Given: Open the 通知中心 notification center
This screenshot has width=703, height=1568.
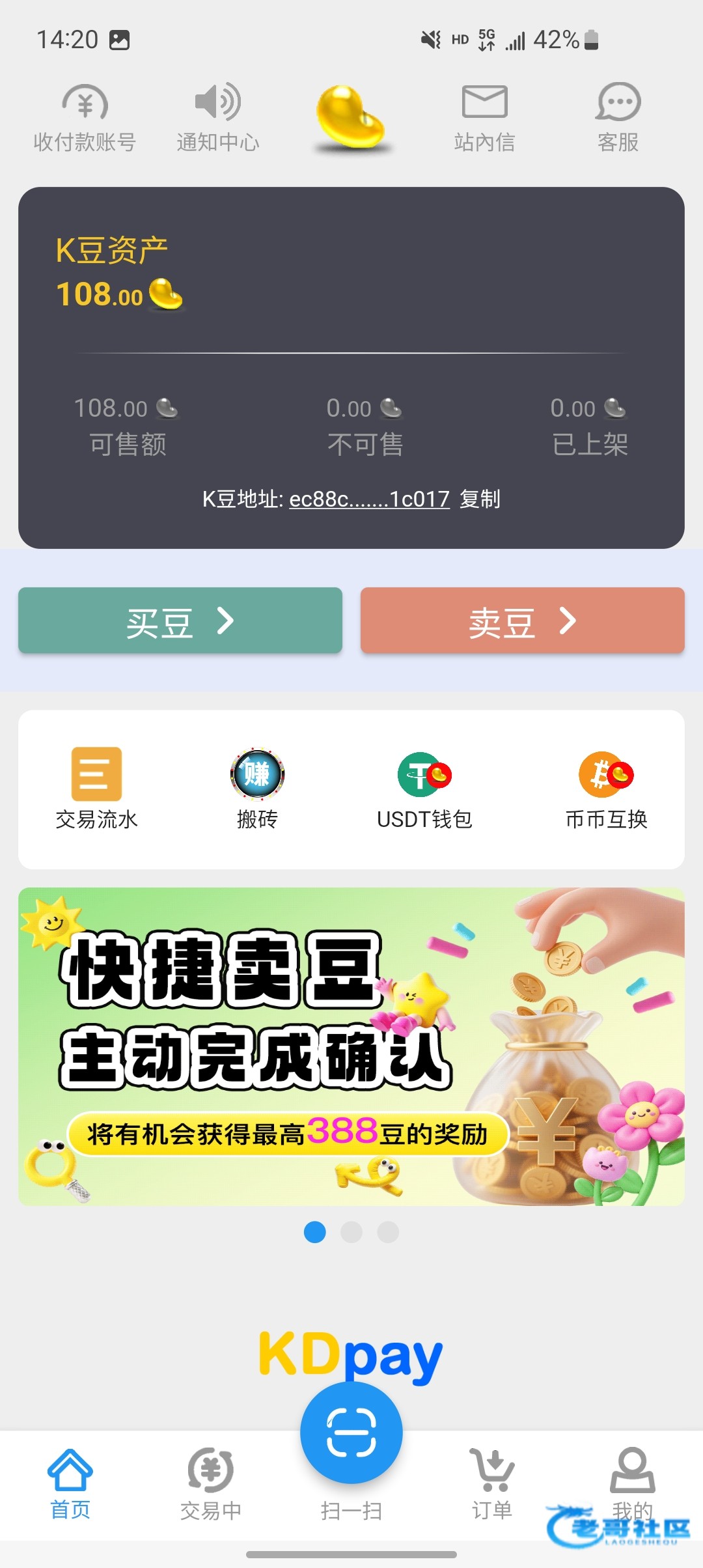Looking at the screenshot, I should 218,118.
